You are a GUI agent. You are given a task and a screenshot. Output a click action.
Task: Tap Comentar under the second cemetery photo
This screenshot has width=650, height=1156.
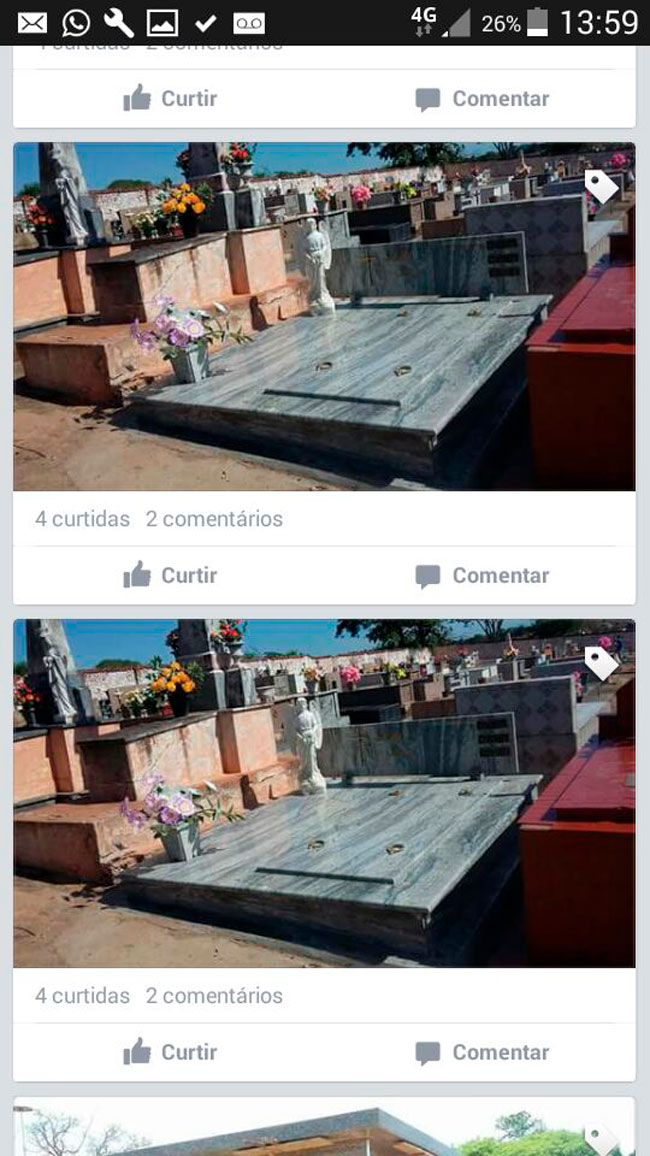[482, 1052]
